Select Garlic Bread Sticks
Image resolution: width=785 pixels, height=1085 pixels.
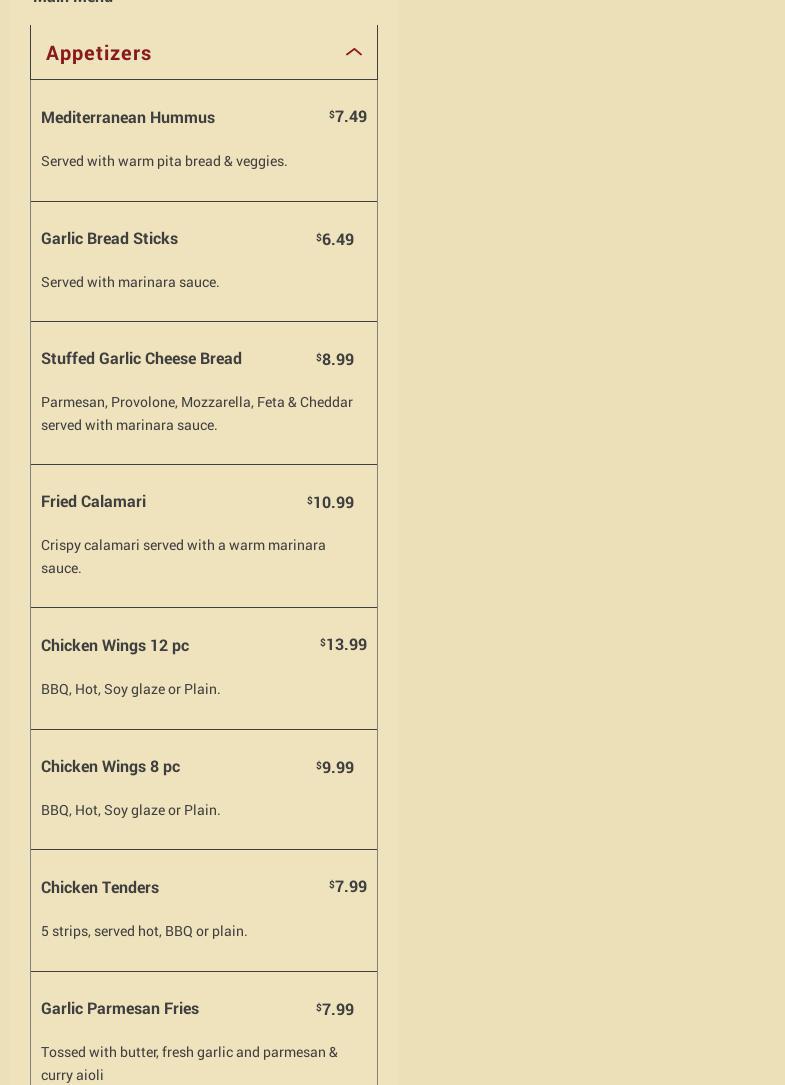point(110,239)
